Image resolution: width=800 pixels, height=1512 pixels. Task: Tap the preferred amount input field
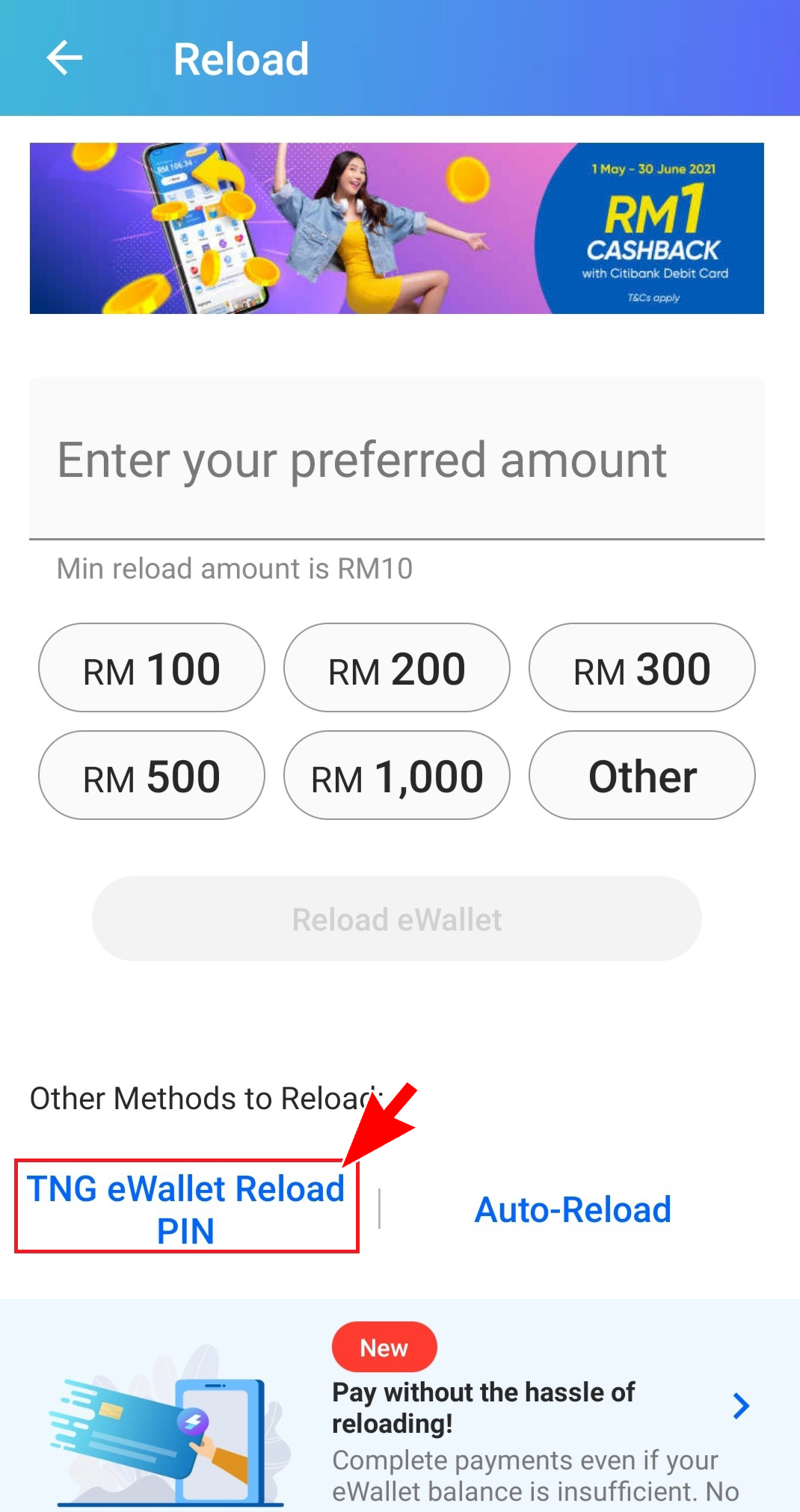396,459
